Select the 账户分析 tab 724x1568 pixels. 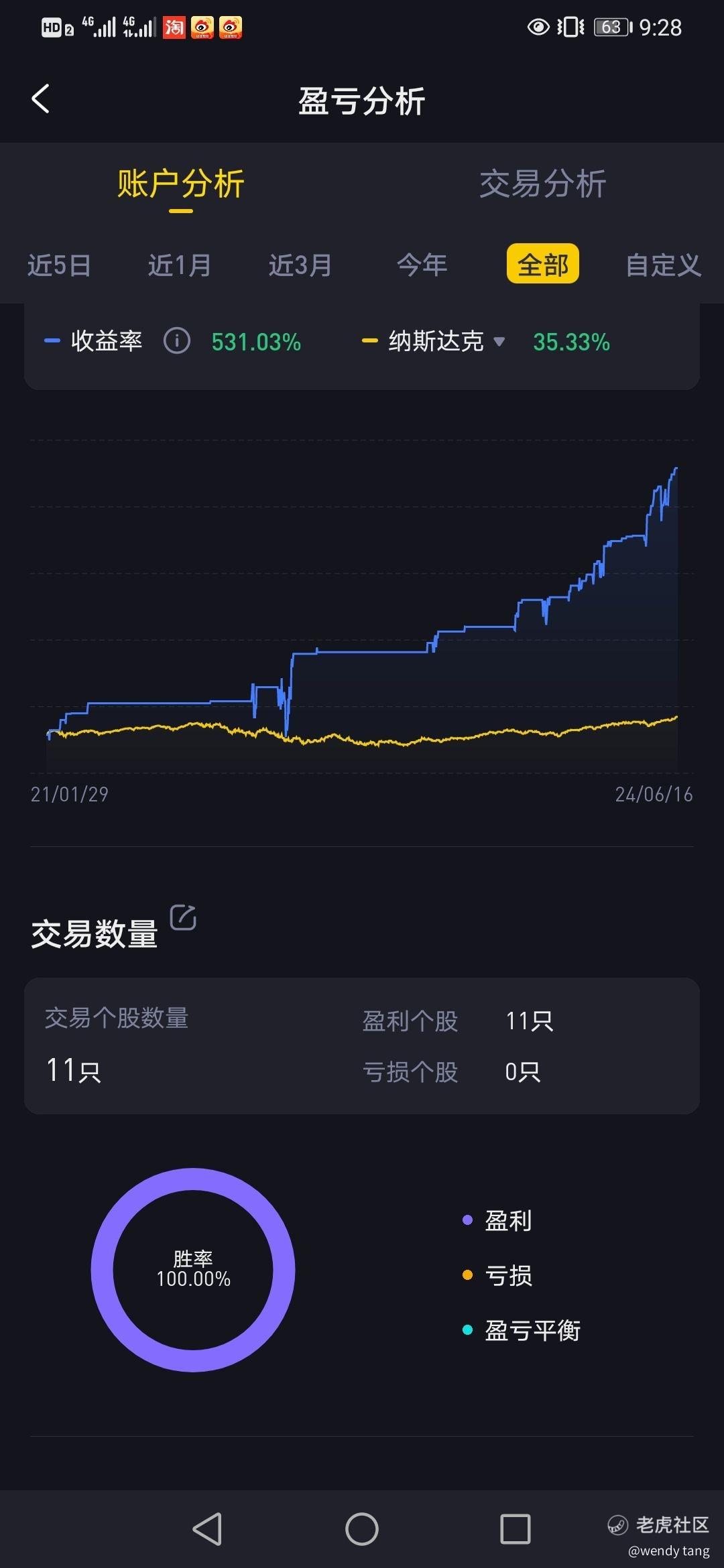[x=181, y=184]
